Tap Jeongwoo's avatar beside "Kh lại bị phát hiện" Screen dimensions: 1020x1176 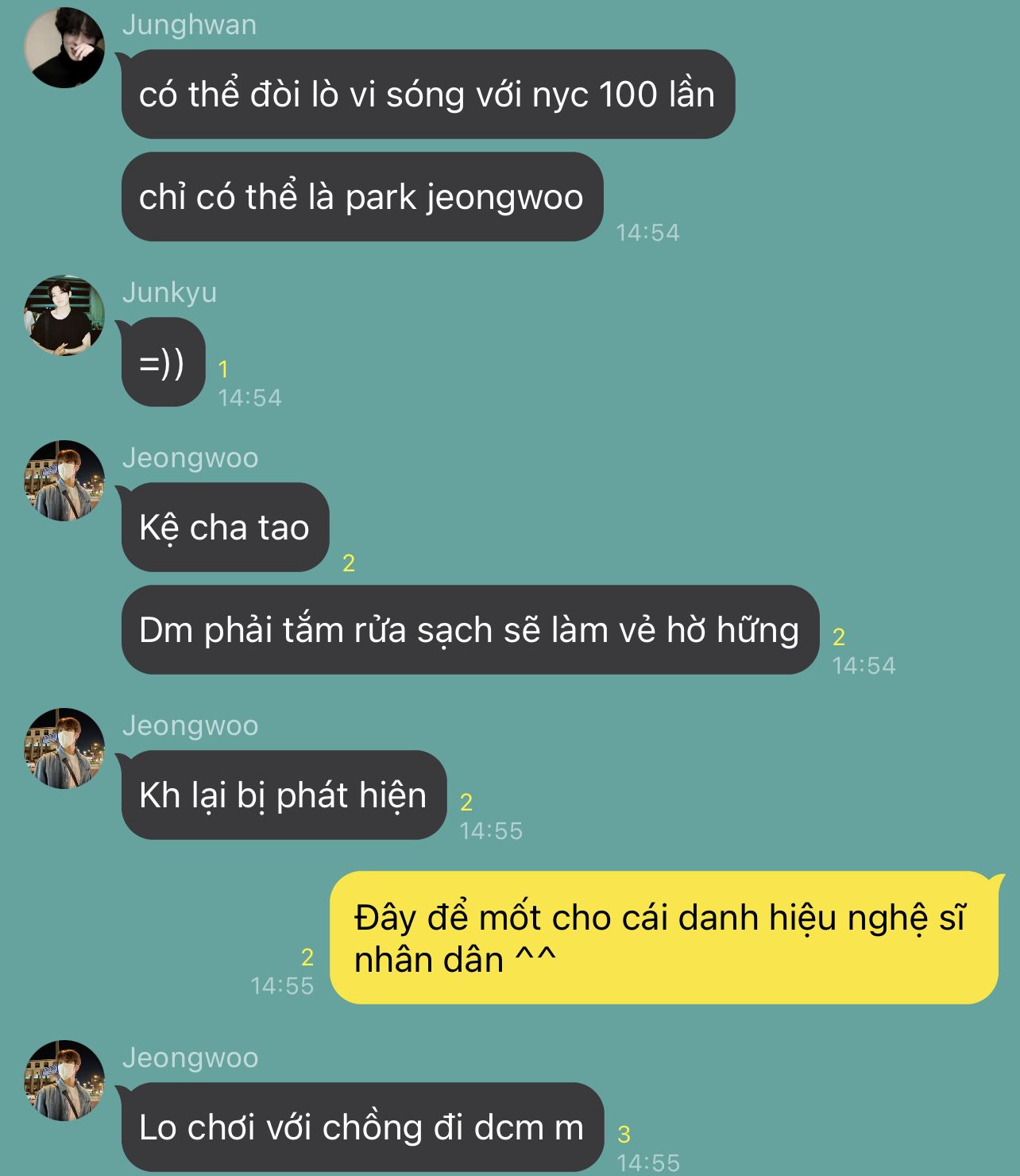(65, 749)
